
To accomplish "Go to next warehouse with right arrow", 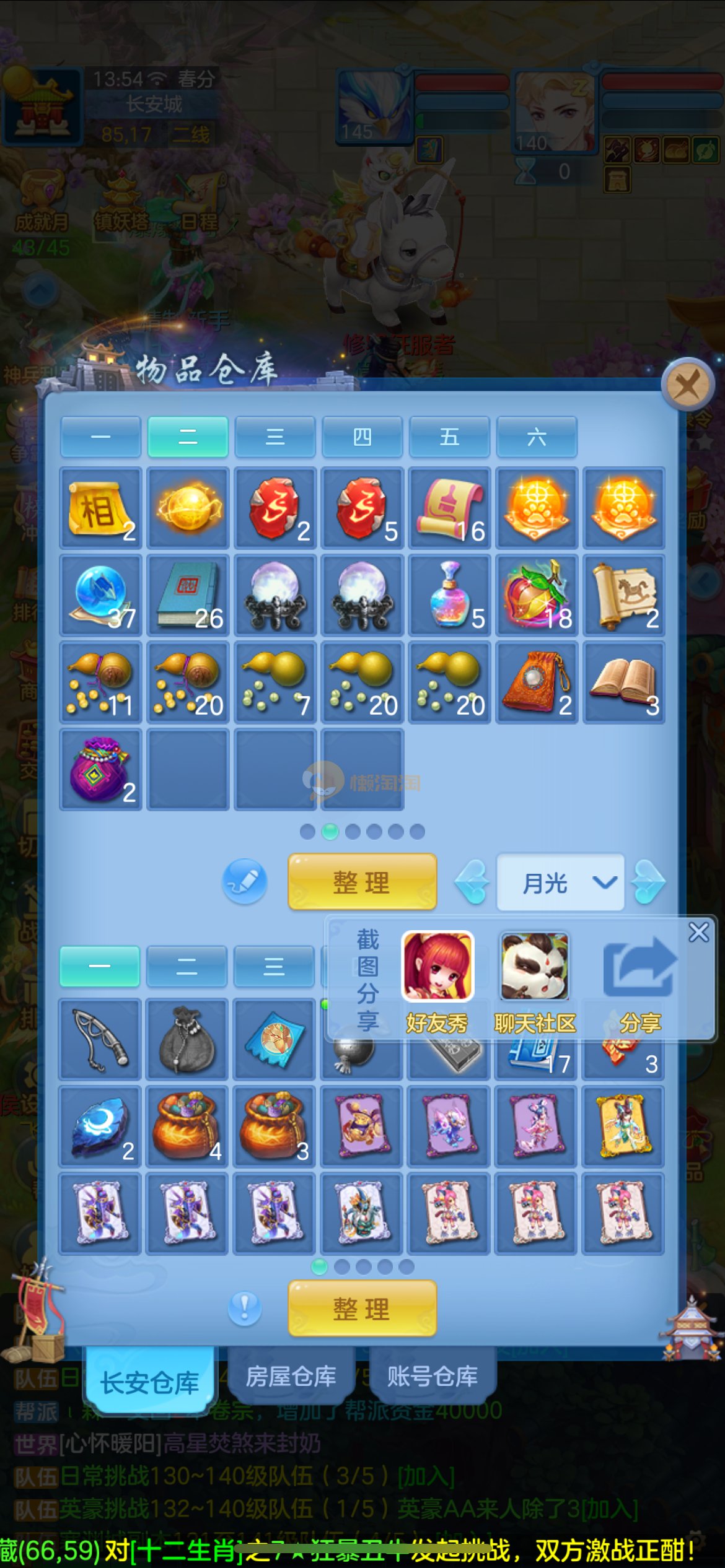I will coord(649,882).
